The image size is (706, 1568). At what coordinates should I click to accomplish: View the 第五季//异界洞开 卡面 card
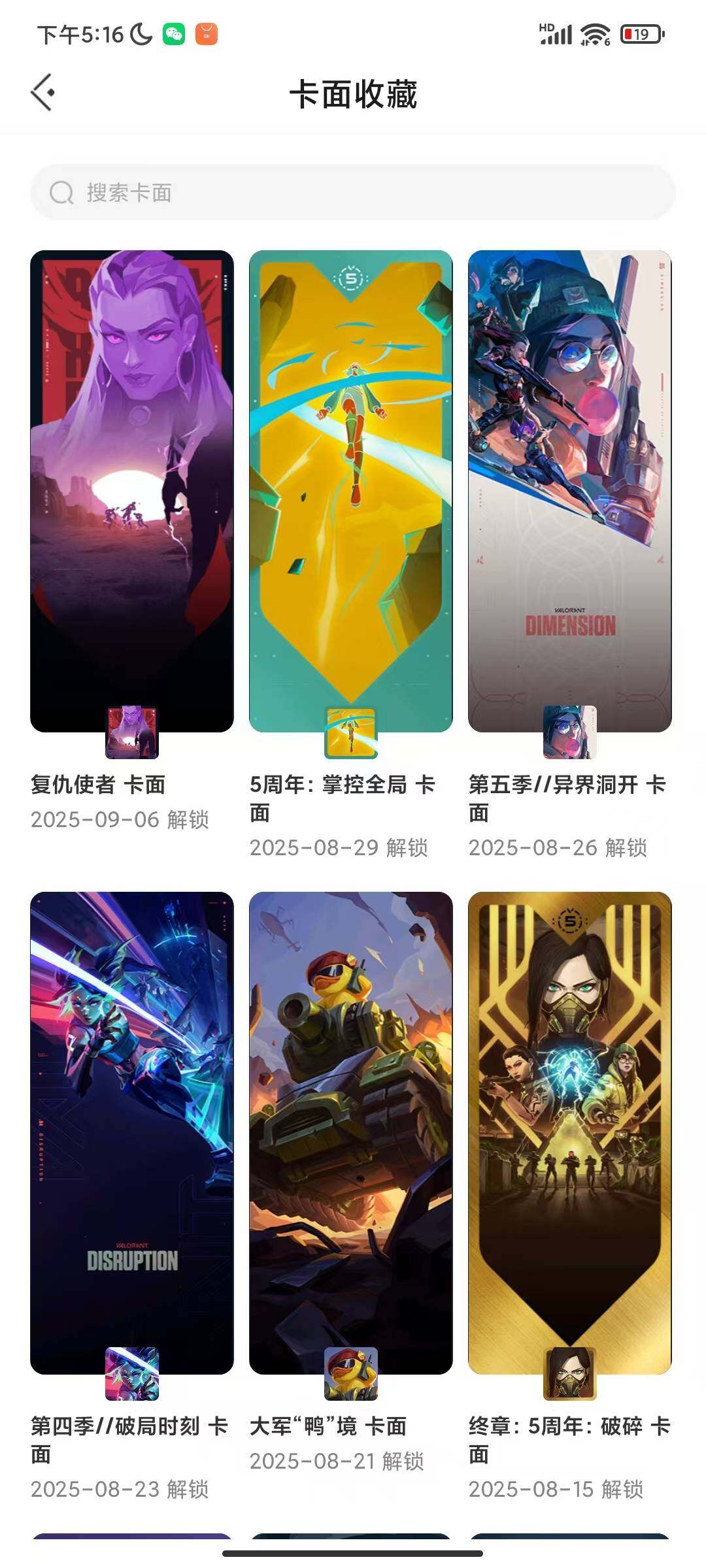pyautogui.click(x=570, y=491)
